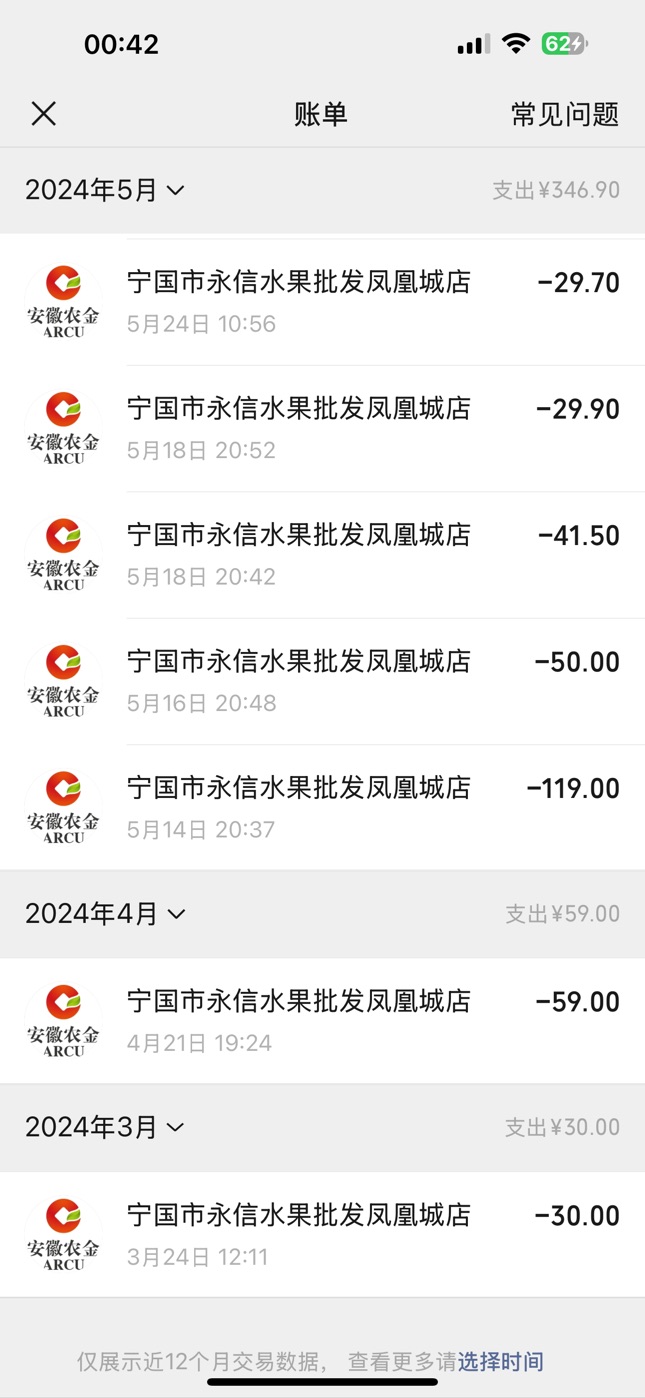This screenshot has height=1398, width=645.
Task: Tap the 选择时间 link
Action: click(x=501, y=1361)
